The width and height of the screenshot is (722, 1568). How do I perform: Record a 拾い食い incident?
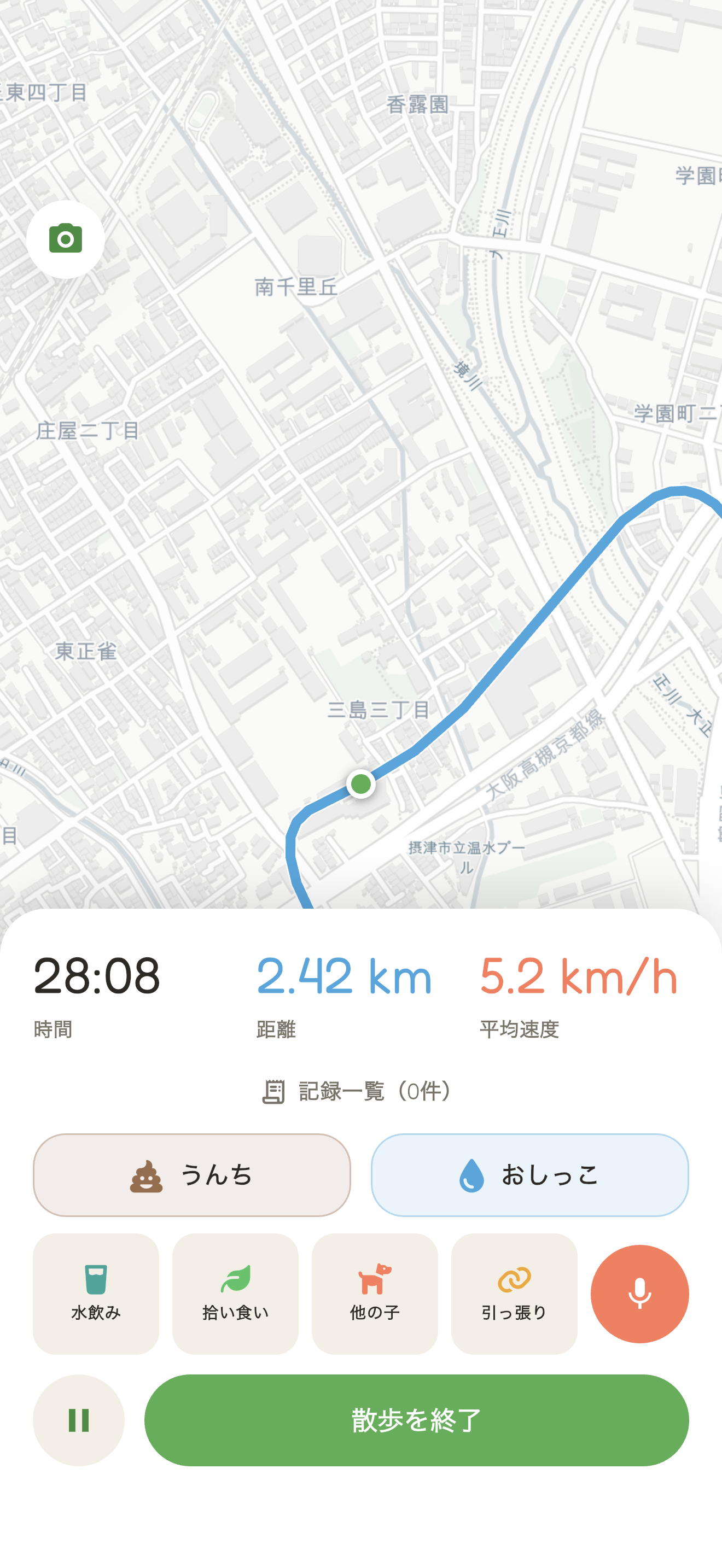(235, 1294)
